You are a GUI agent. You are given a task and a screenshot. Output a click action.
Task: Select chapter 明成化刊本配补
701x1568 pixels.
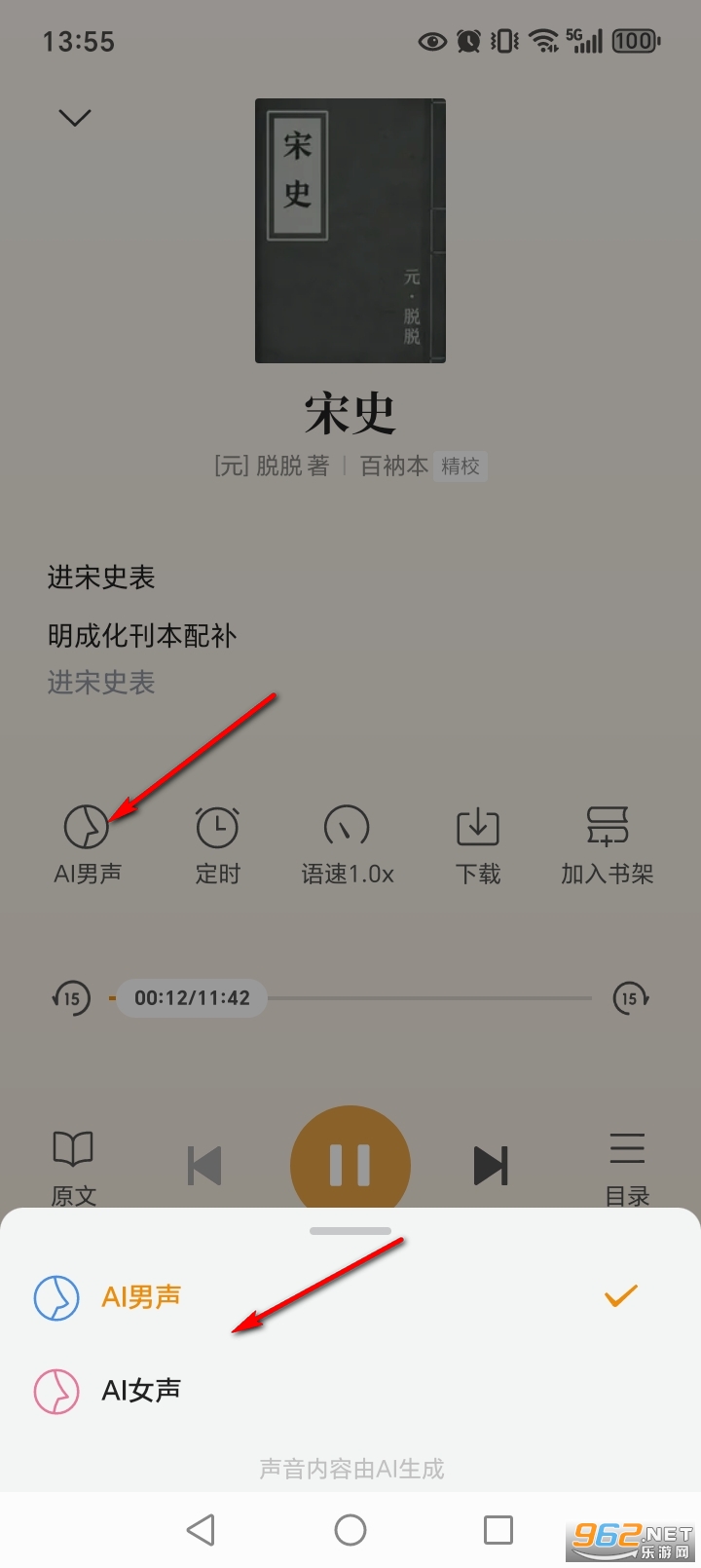pyautogui.click(x=143, y=634)
